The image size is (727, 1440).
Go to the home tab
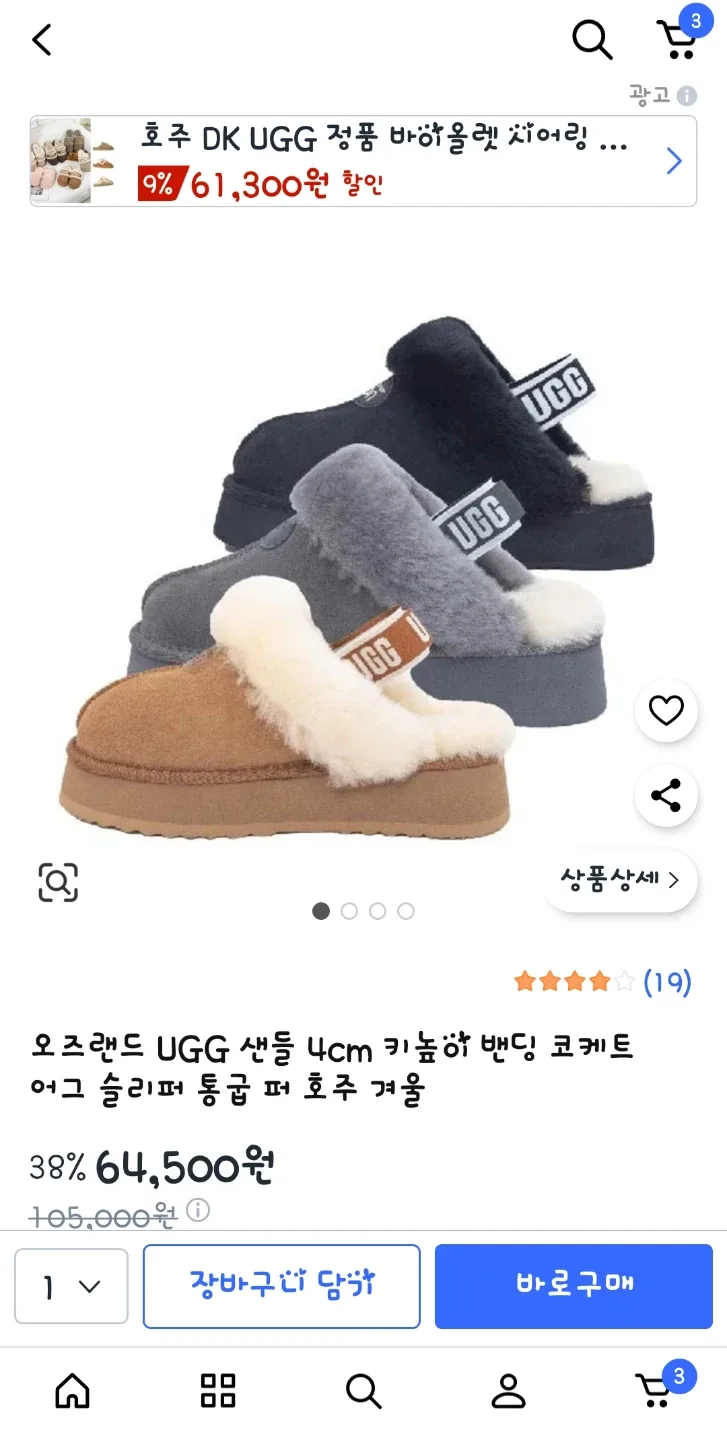[73, 1391]
